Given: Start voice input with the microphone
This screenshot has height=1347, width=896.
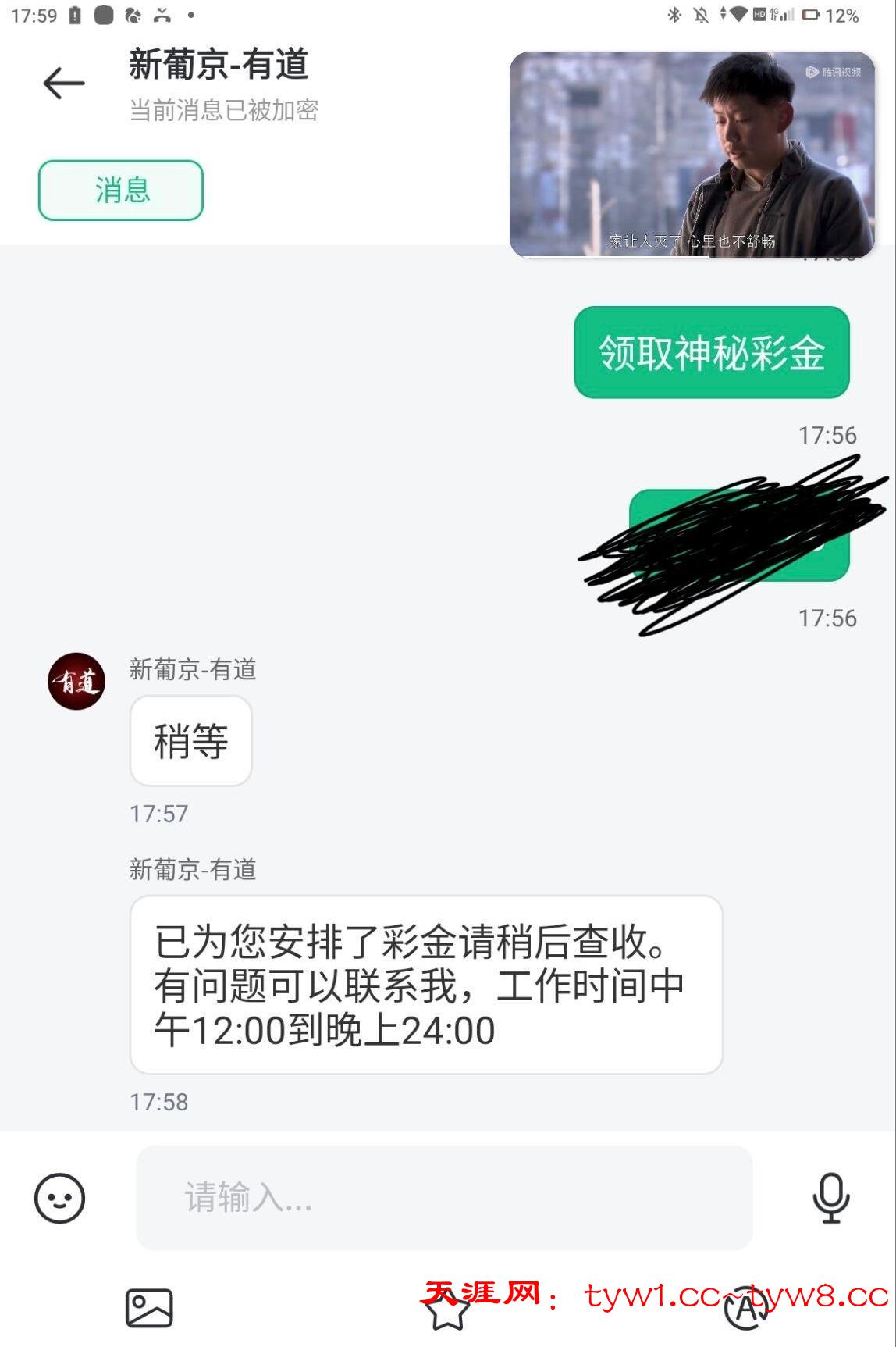Looking at the screenshot, I should (x=830, y=1198).
